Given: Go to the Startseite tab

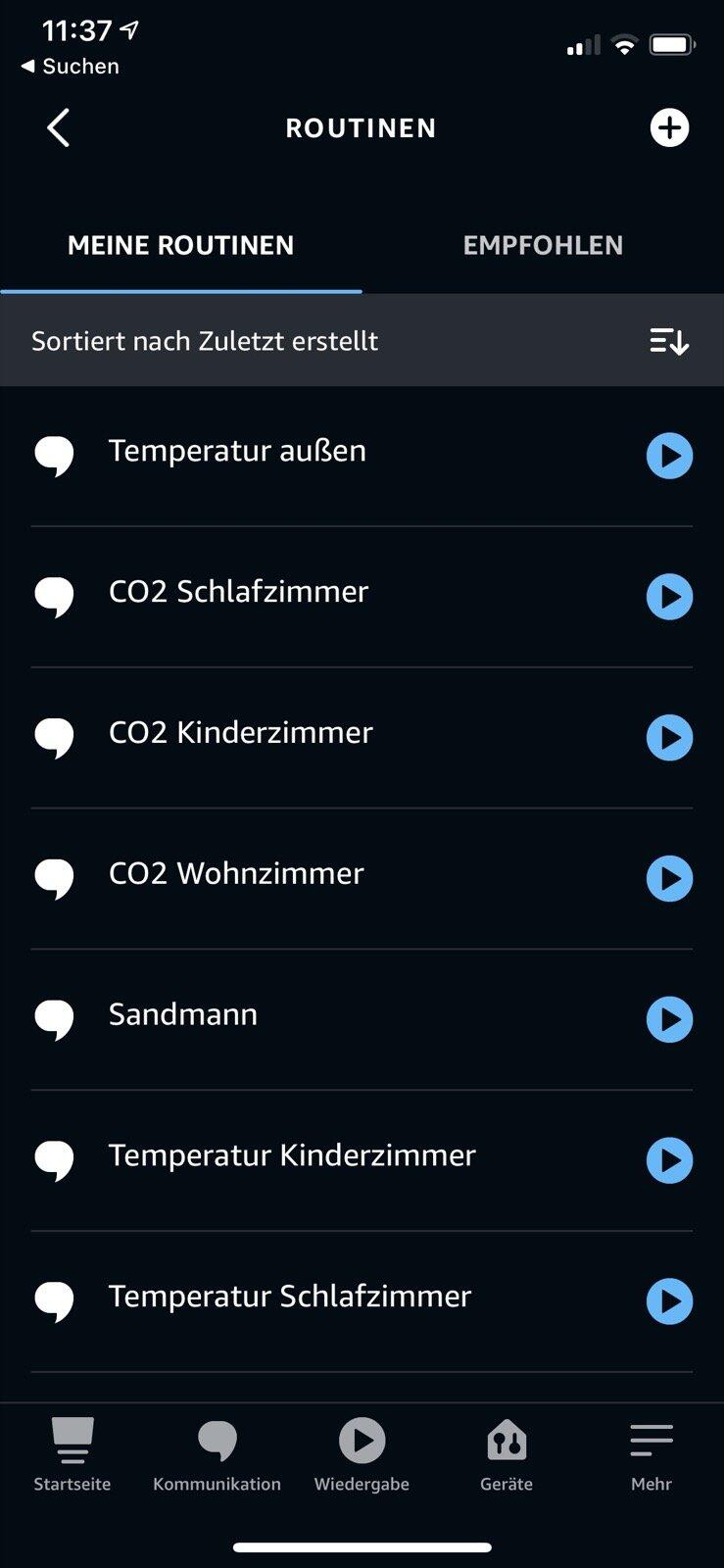Looking at the screenshot, I should click(72, 1455).
